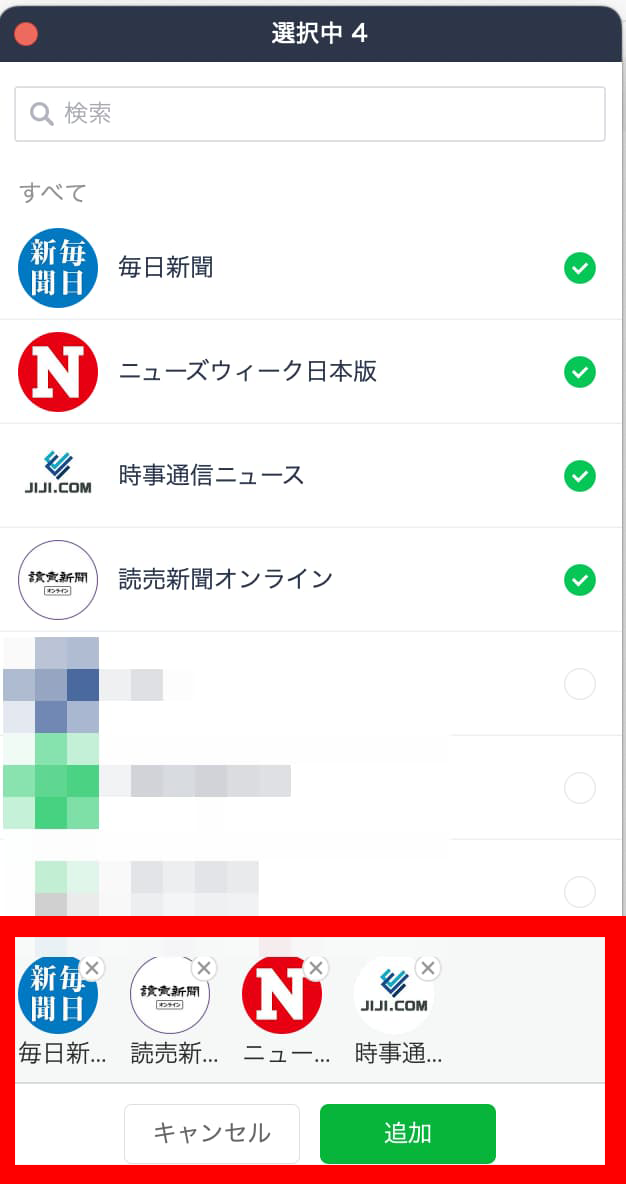Remove the ニュー… chip from selected tray
Viewport: 626px width, 1184px height.
click(x=316, y=968)
